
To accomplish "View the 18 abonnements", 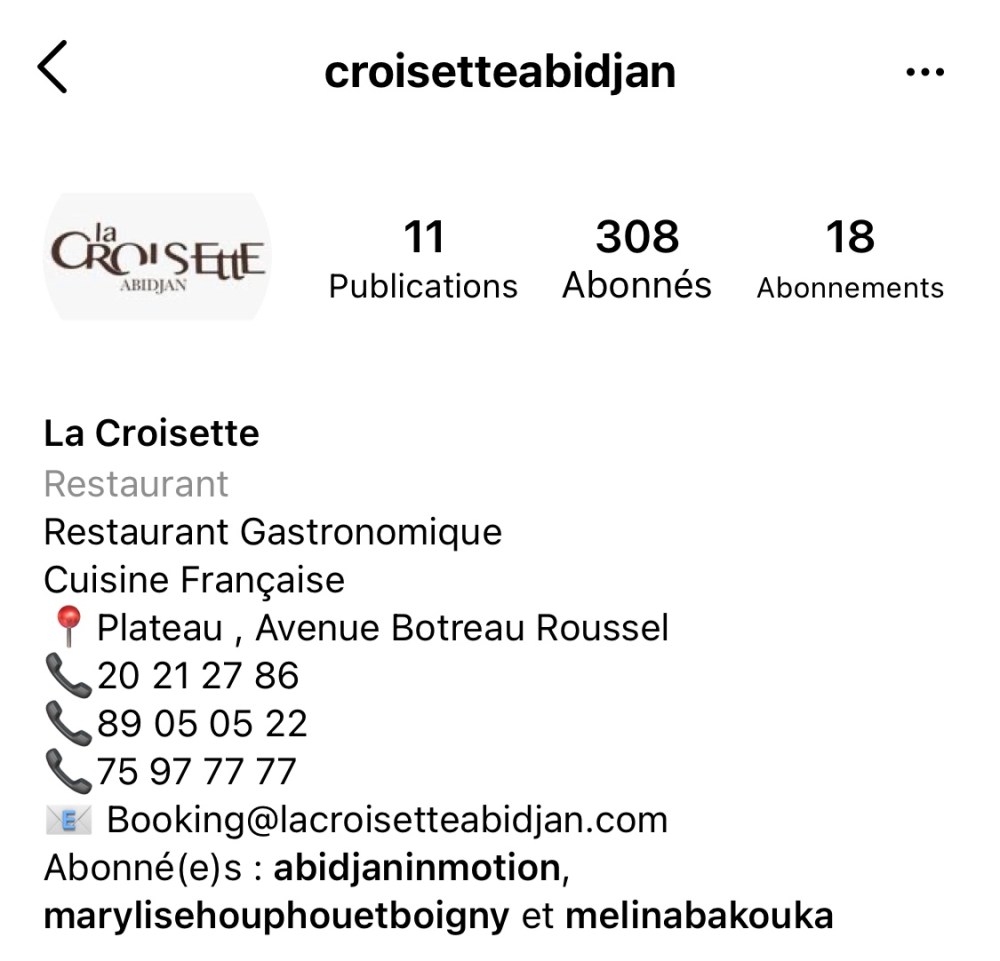I will point(850,260).
